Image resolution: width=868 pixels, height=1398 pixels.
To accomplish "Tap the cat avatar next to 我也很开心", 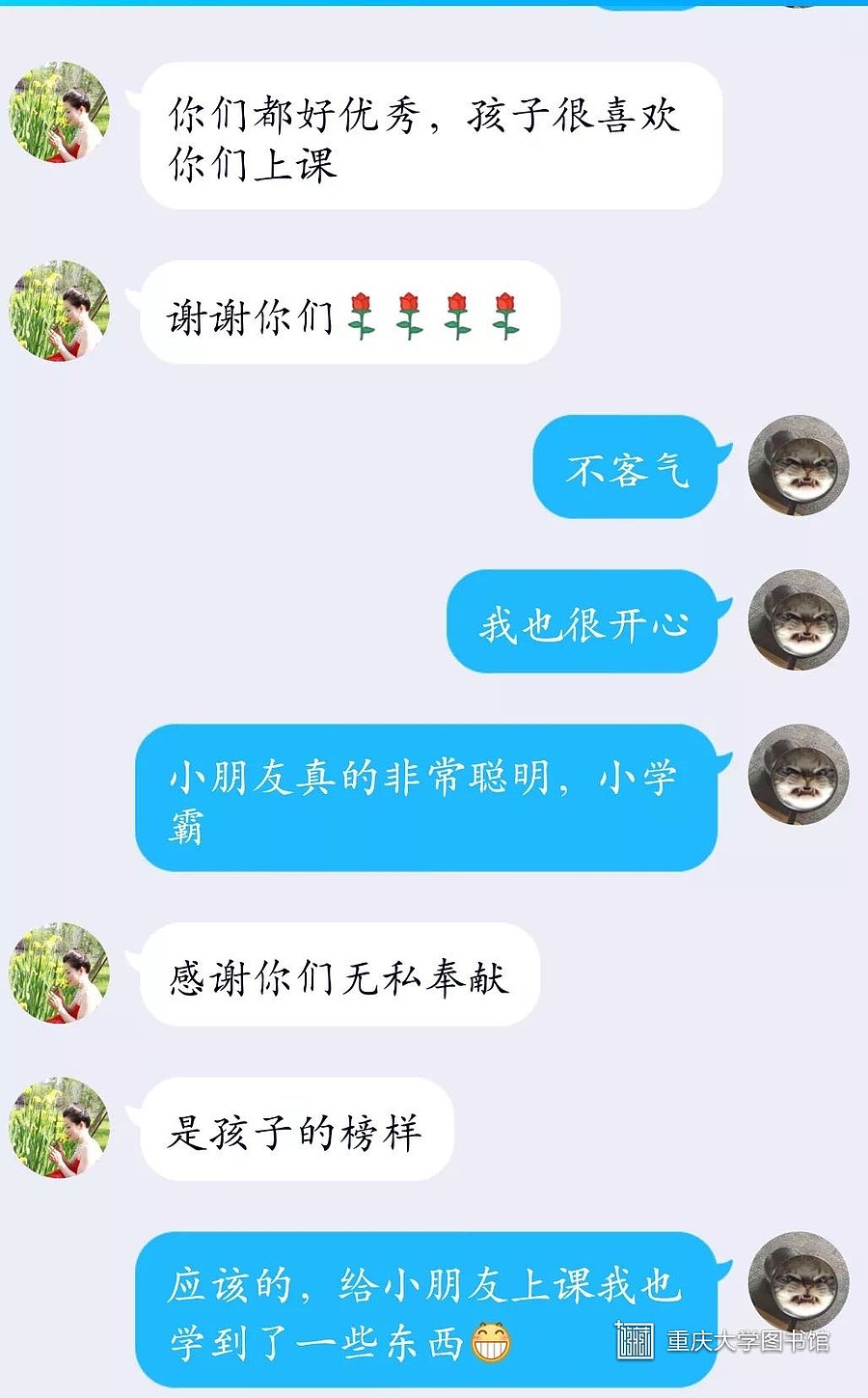I will pos(799,619).
